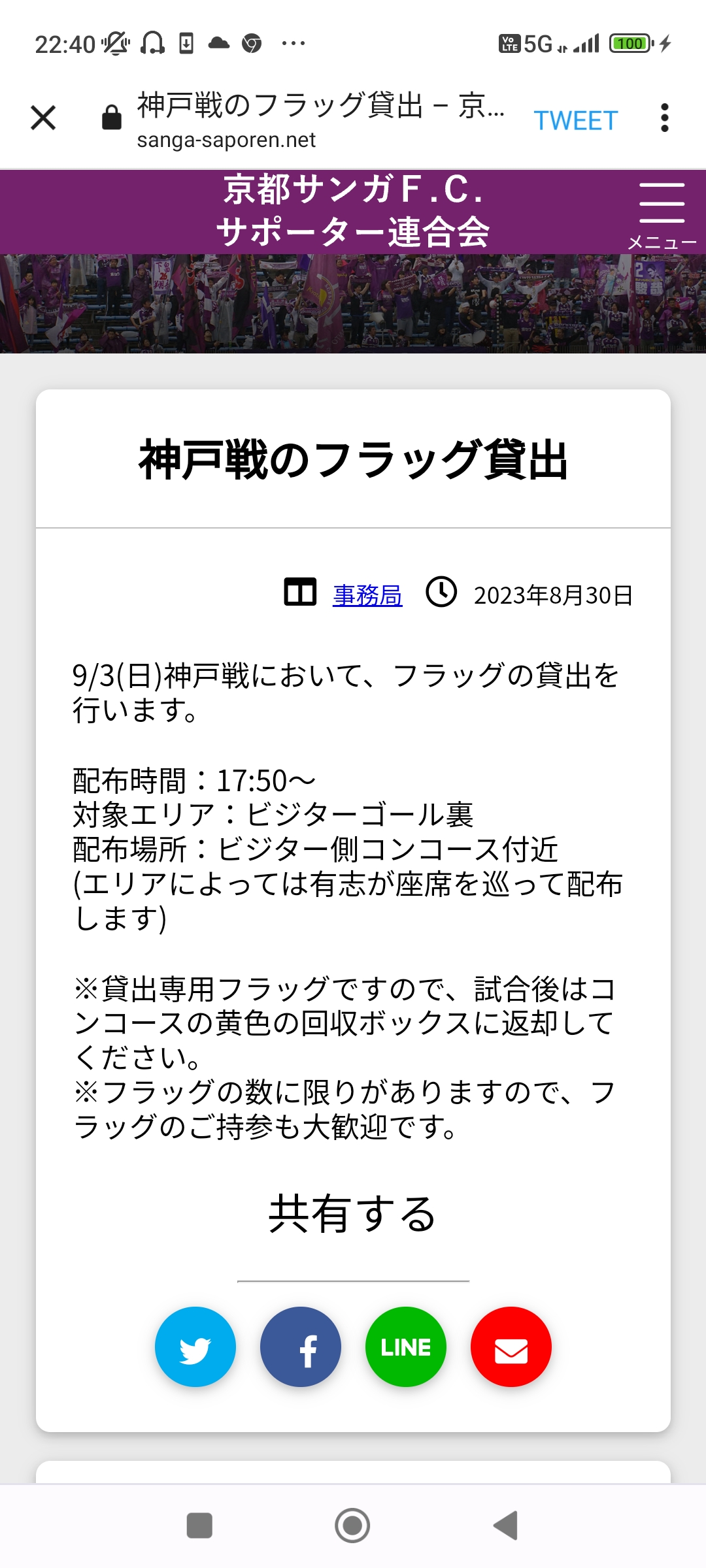Open the 事務局 category link

click(367, 595)
